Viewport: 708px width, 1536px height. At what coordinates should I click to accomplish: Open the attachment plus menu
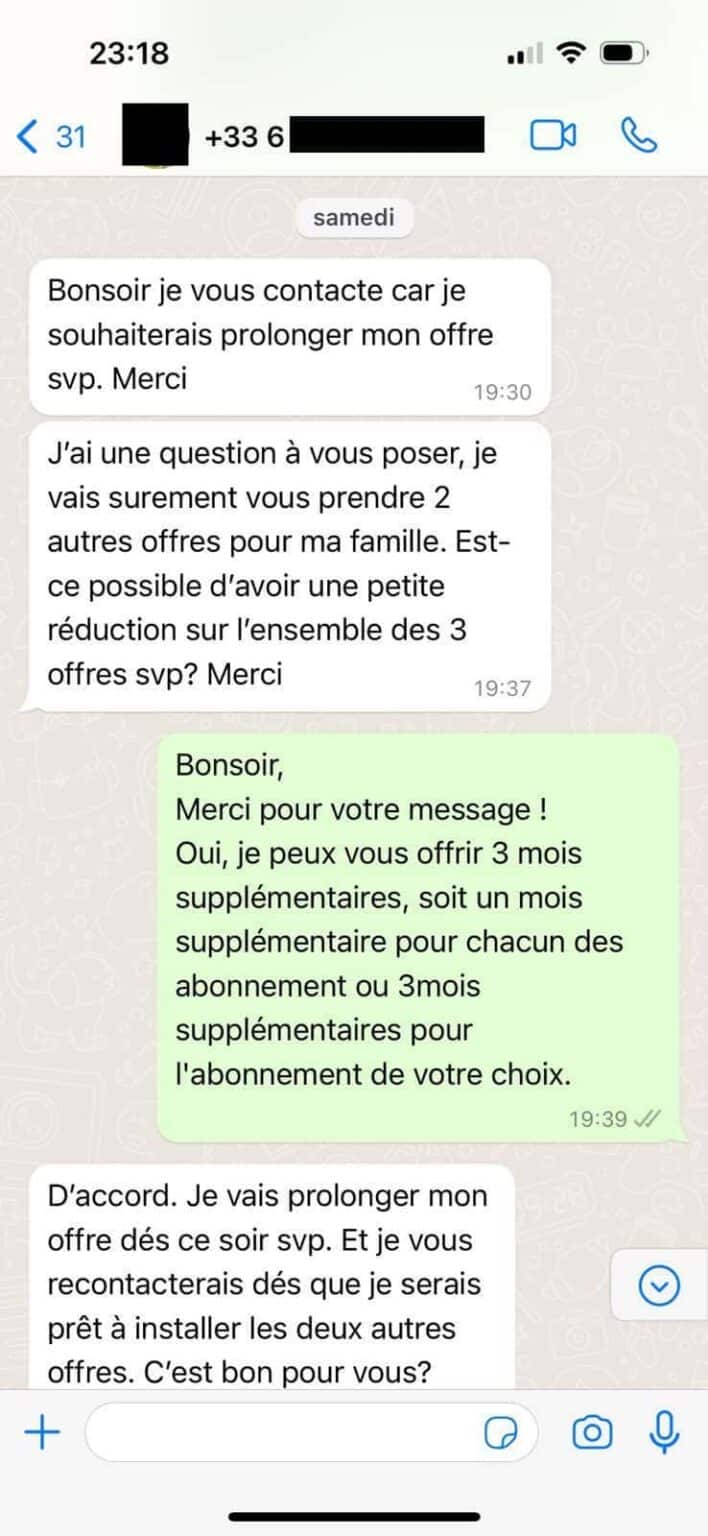click(42, 1433)
